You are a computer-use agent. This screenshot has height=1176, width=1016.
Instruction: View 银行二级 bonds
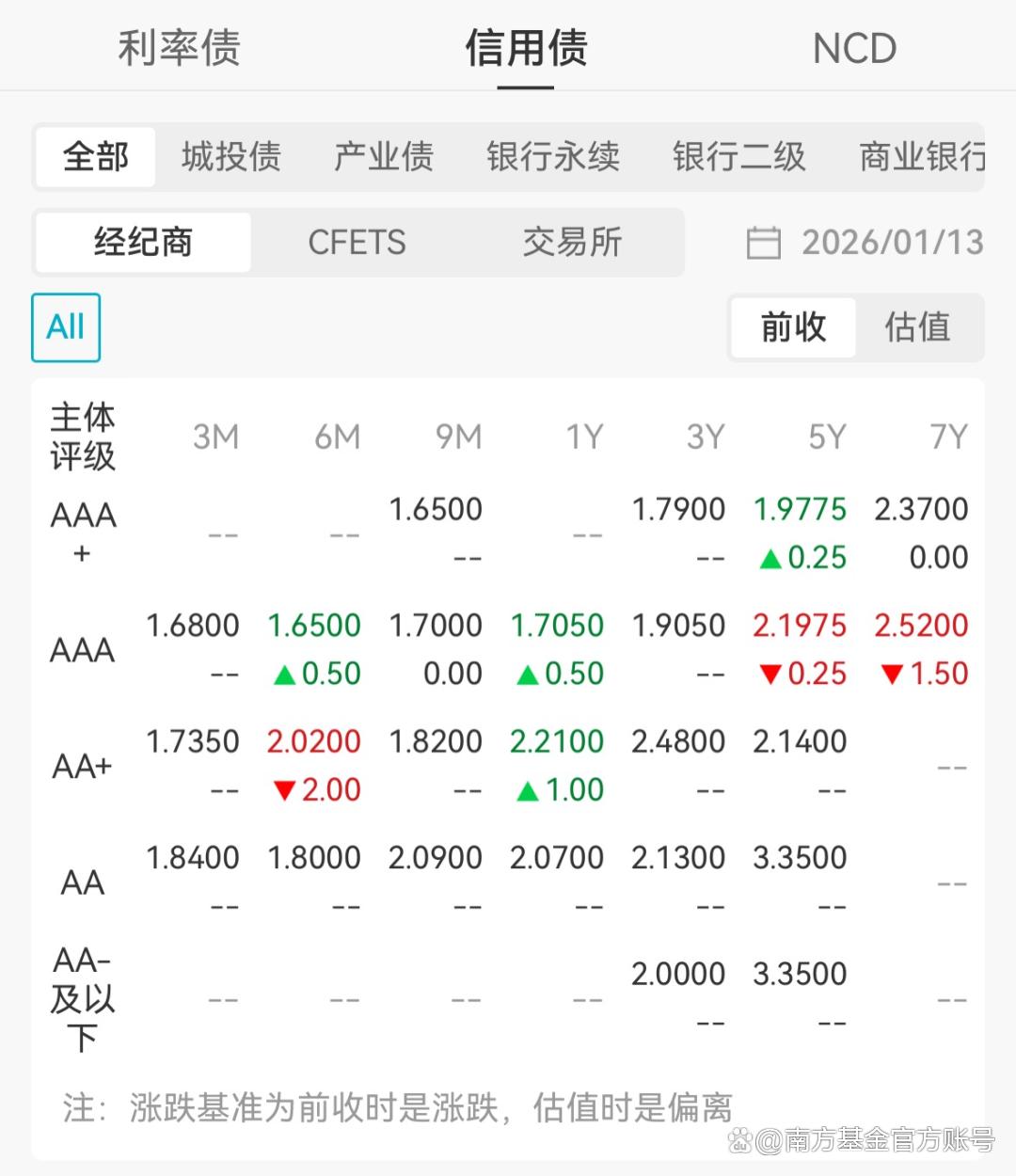[739, 156]
